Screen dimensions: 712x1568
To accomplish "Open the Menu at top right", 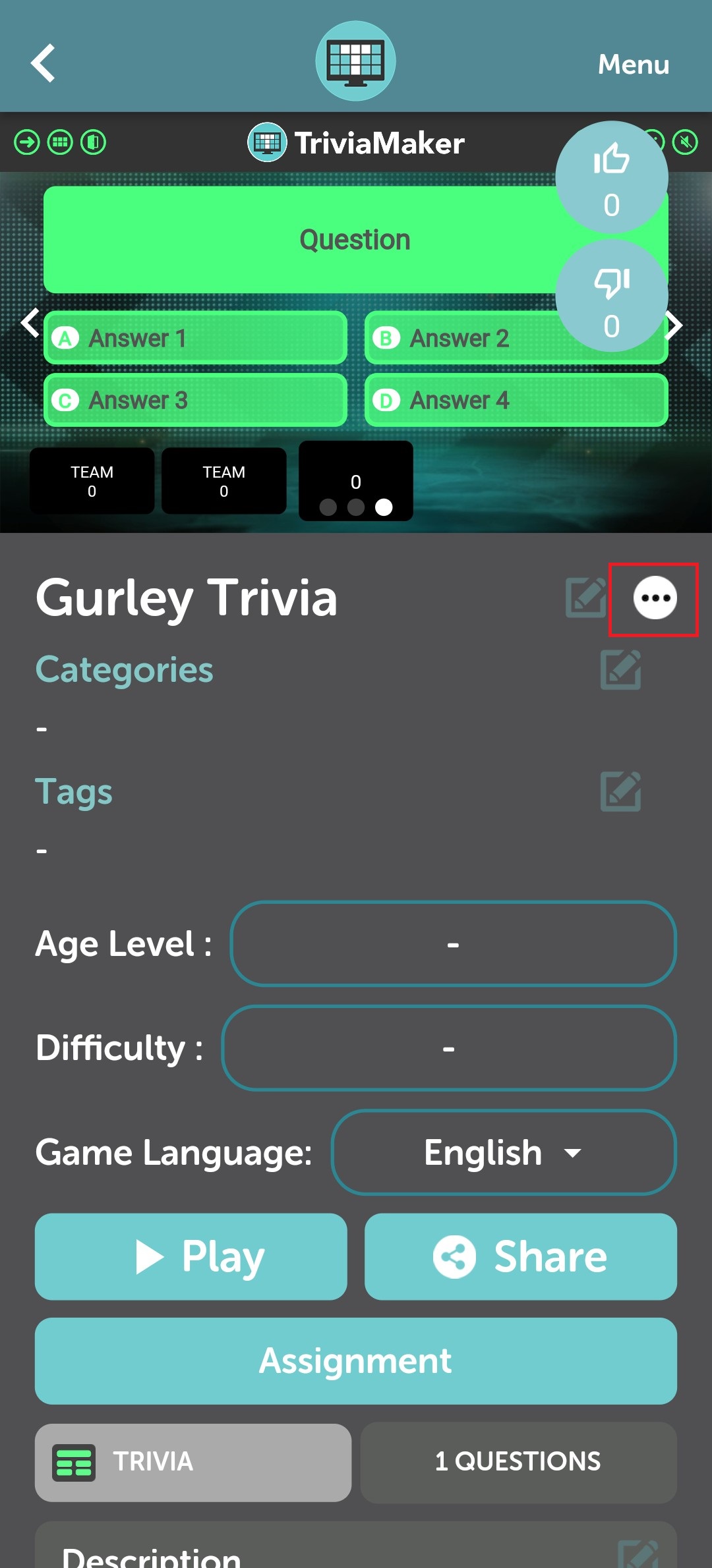I will 633,65.
